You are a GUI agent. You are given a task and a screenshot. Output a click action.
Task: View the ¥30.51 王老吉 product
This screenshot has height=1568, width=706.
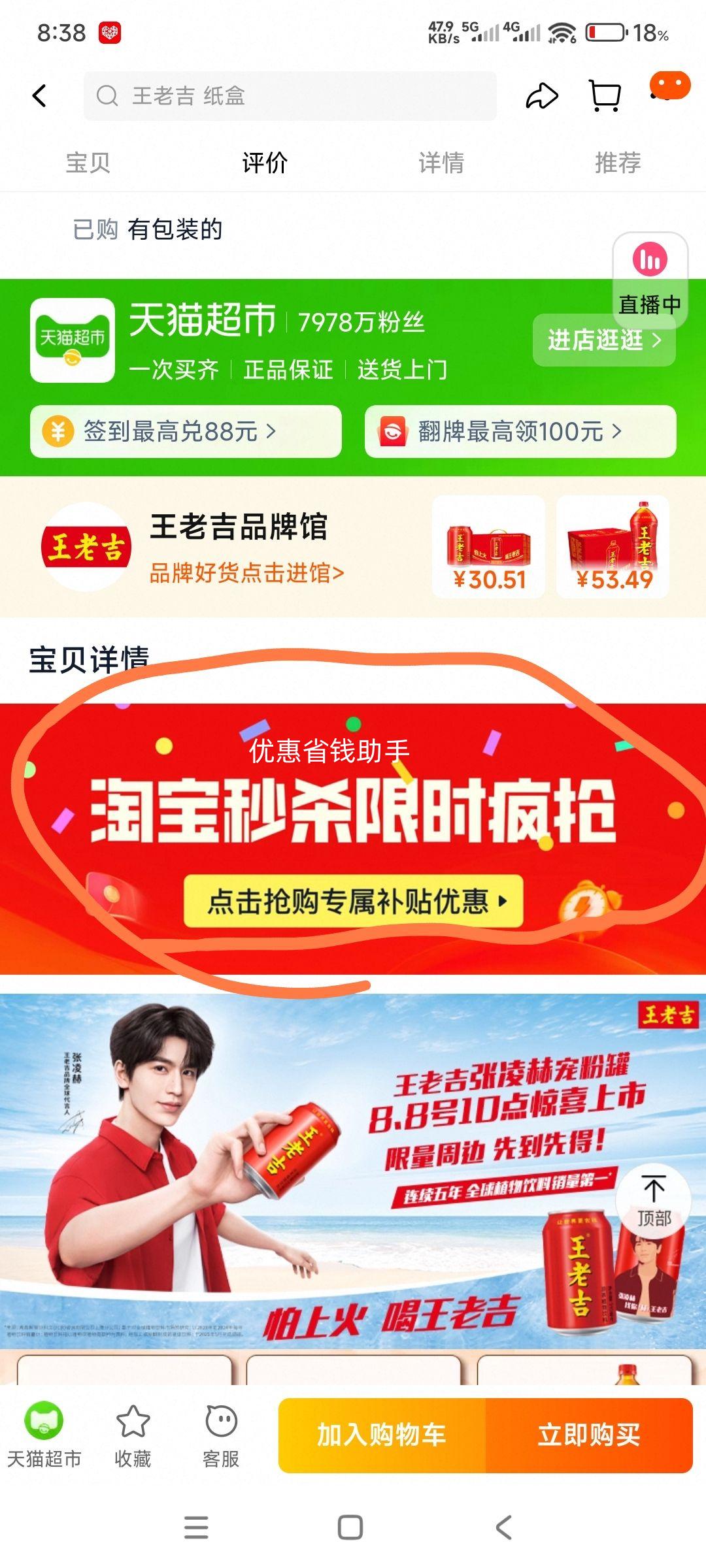pos(488,547)
